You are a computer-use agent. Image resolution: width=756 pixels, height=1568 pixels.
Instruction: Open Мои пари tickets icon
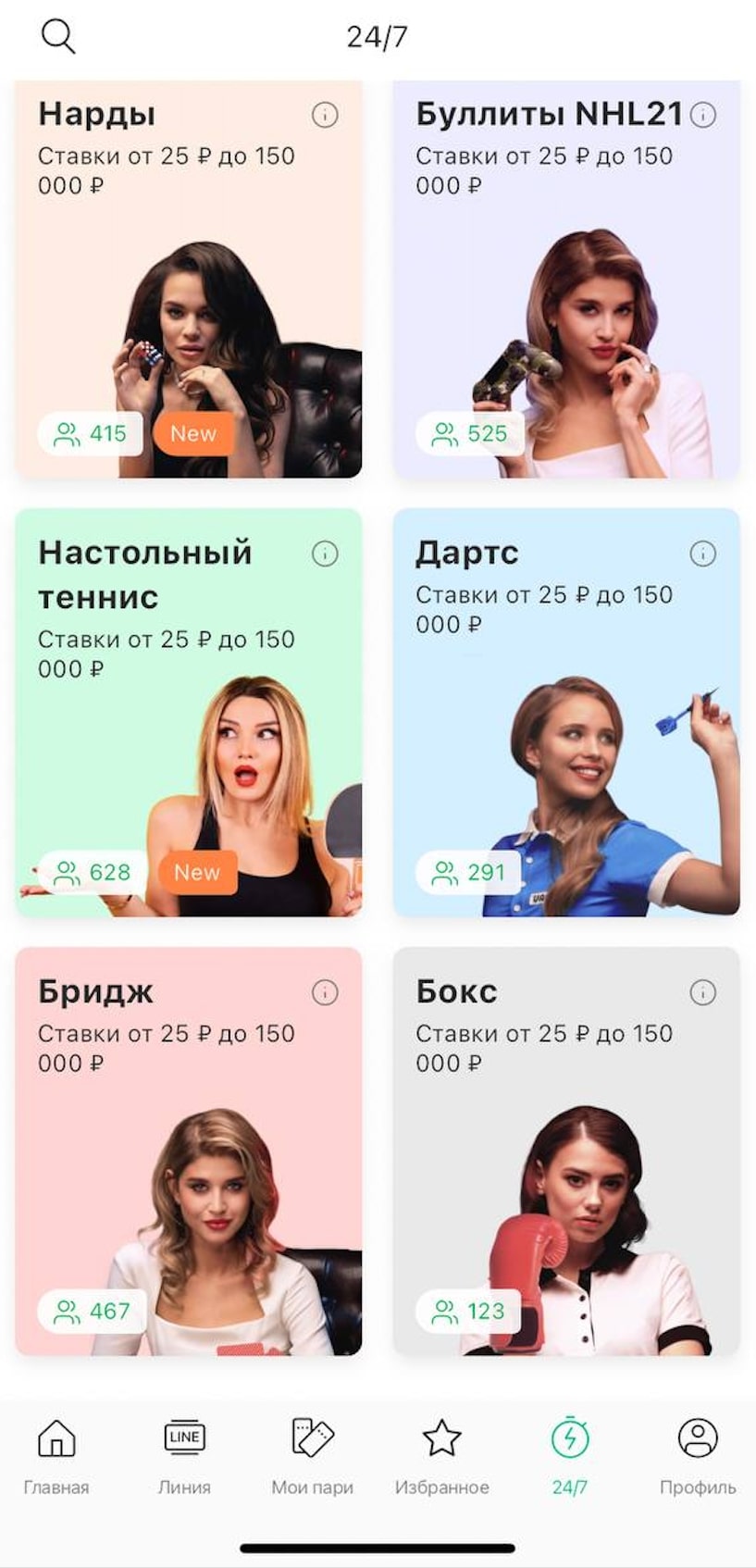click(x=311, y=1437)
